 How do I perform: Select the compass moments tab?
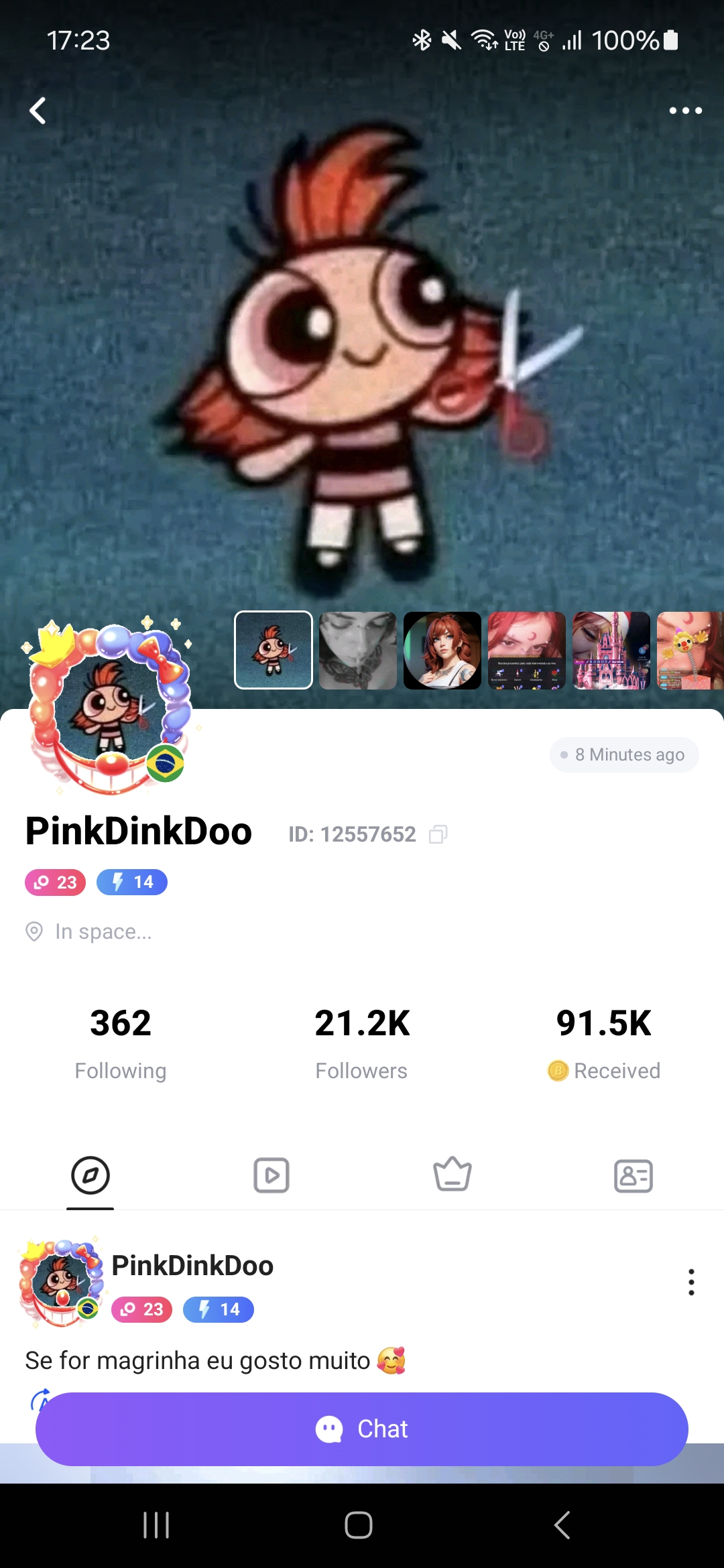tap(90, 1175)
